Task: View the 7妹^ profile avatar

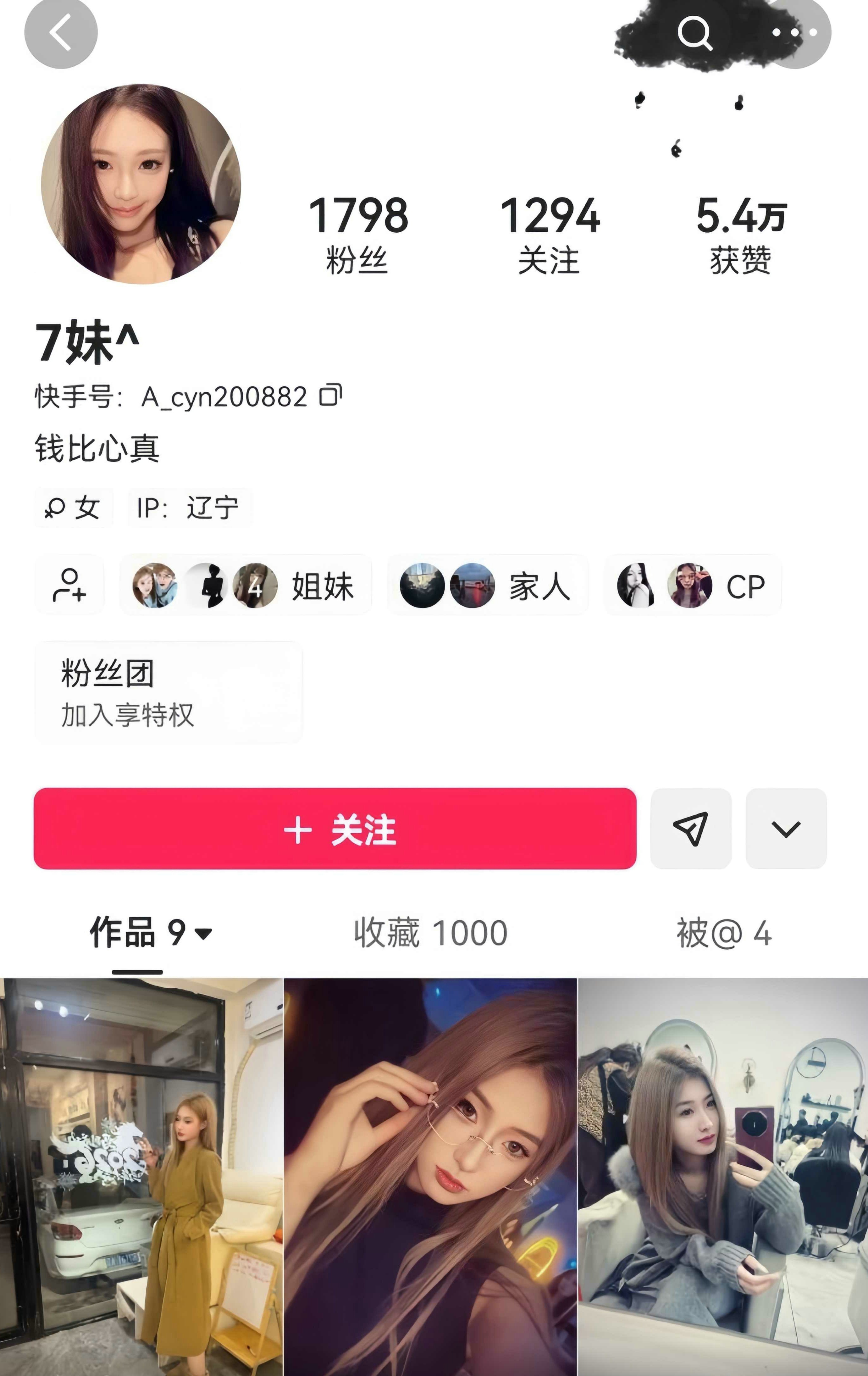Action: click(x=141, y=184)
